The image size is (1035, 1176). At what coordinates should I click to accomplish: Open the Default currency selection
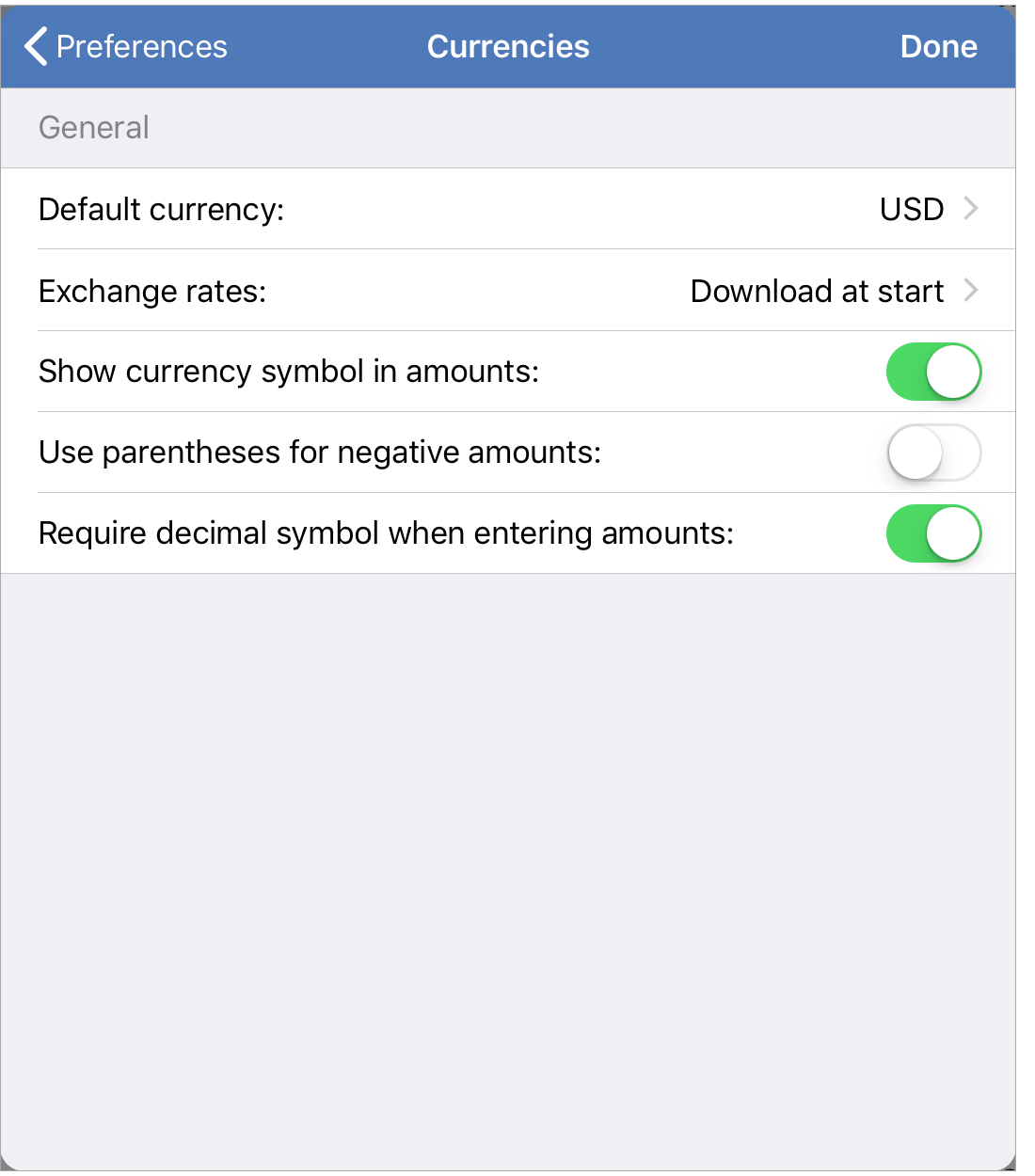coord(508,209)
